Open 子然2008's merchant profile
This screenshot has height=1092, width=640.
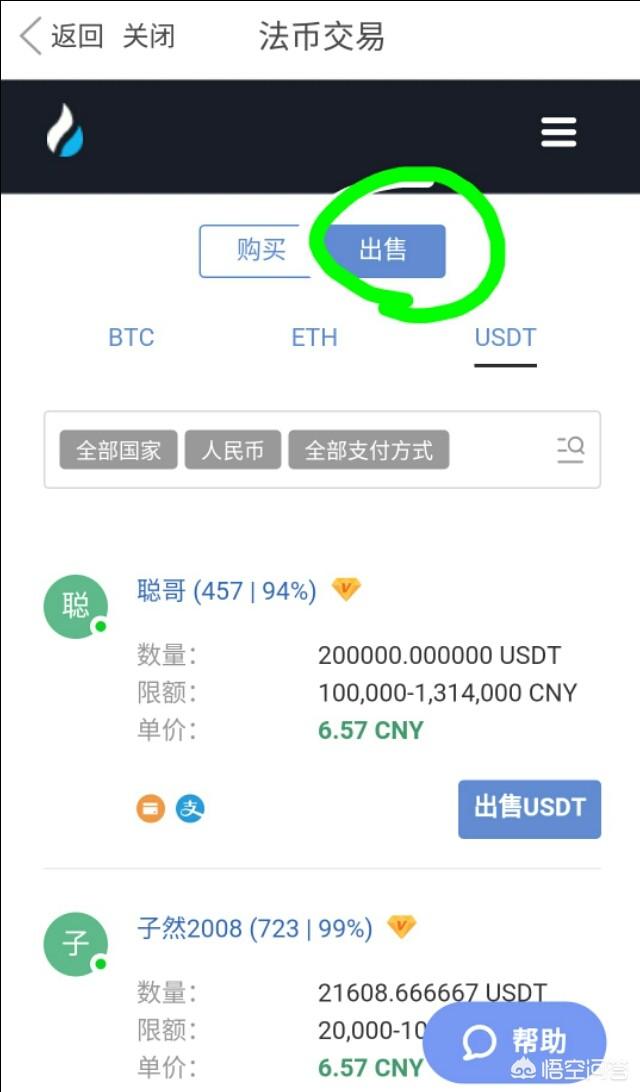[x=254, y=929]
